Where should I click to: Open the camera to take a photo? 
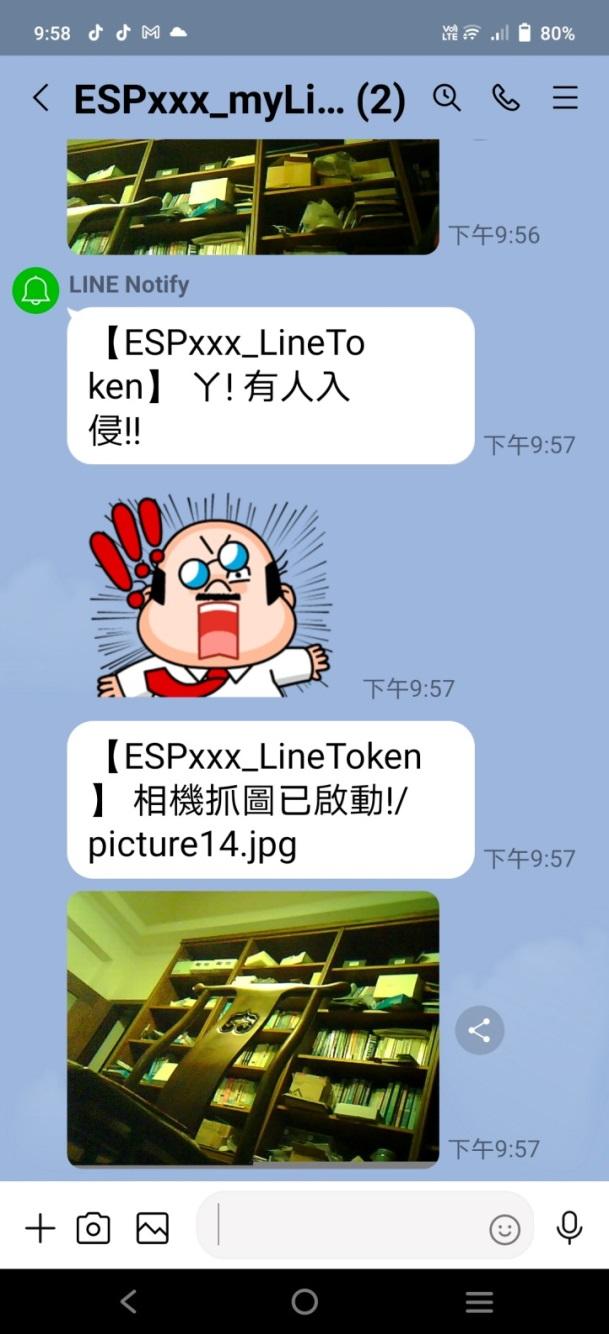(93, 1228)
